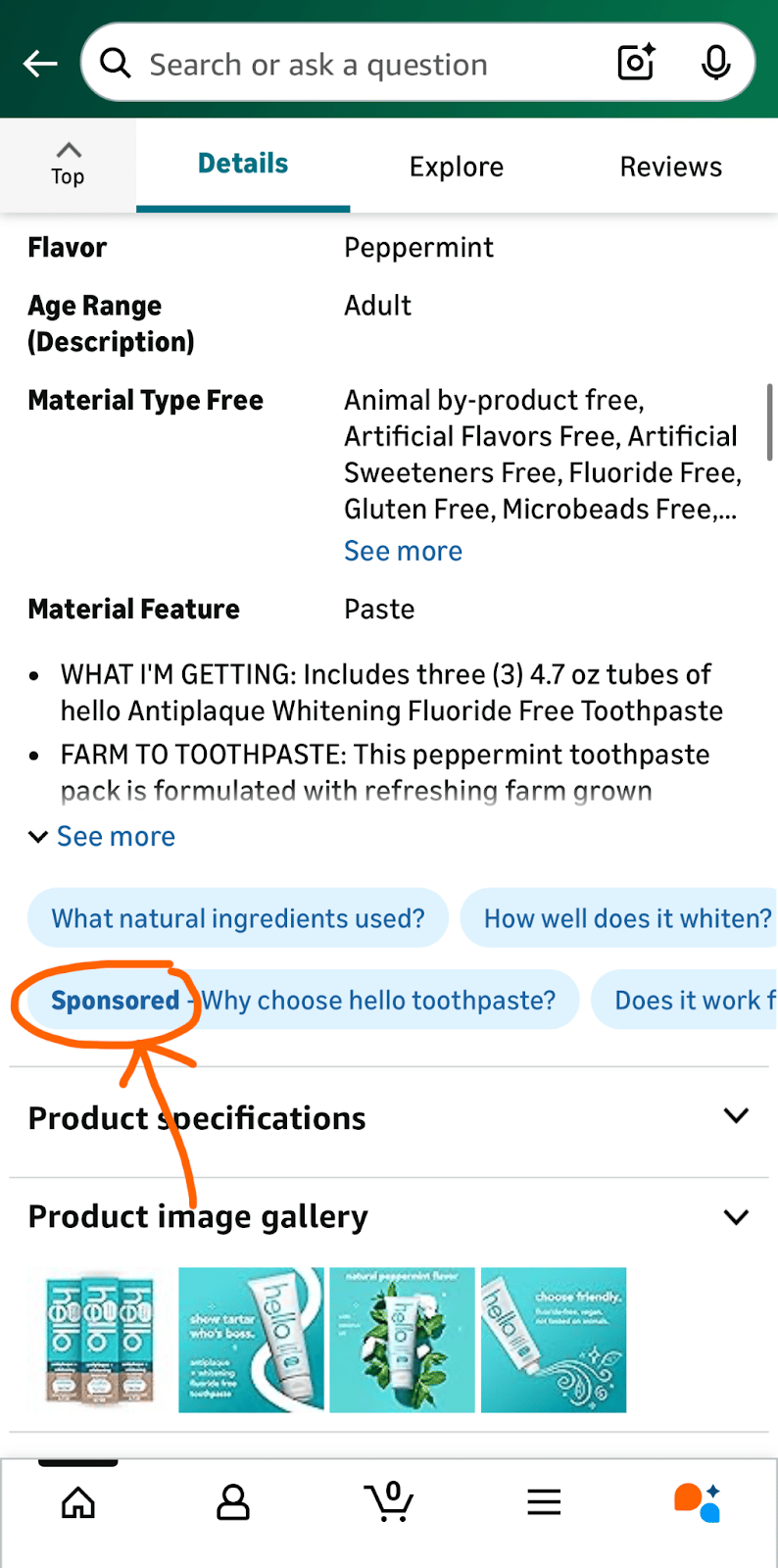778x1568 pixels.
Task: Collapse the Product image gallery section
Action: pos(735,1217)
